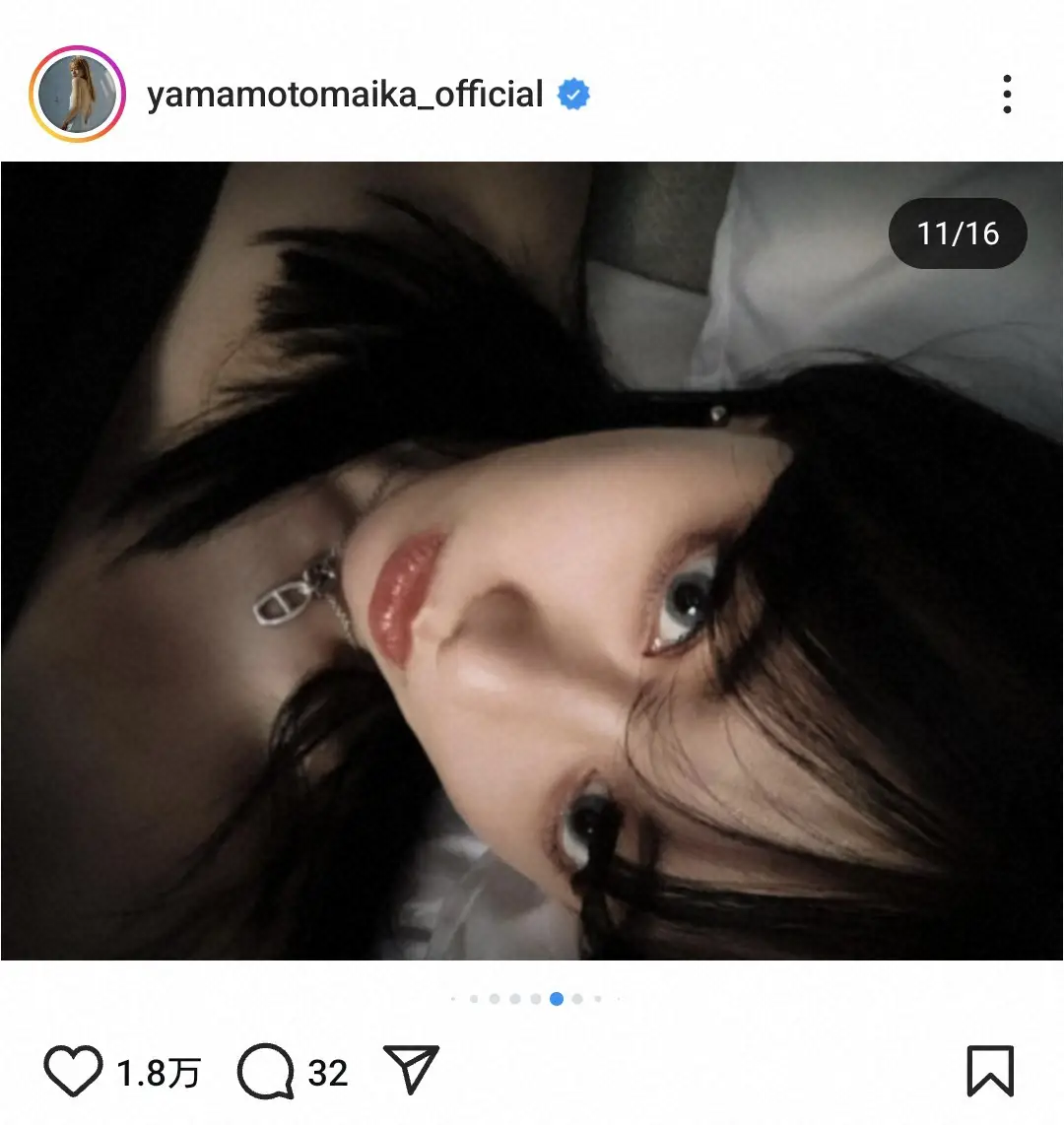Open the three-dot overflow menu

point(1006,95)
